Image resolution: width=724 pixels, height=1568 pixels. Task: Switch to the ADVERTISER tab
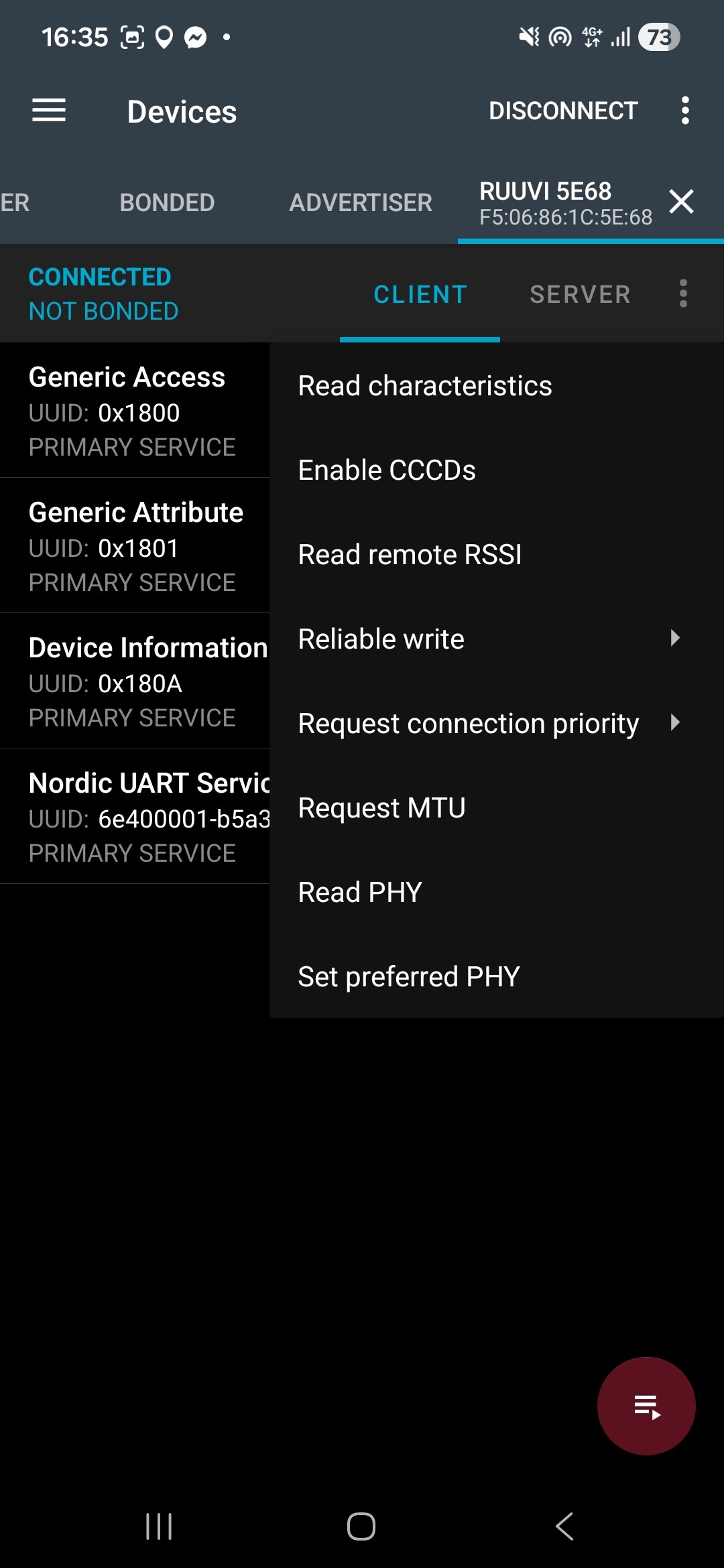[361, 202]
